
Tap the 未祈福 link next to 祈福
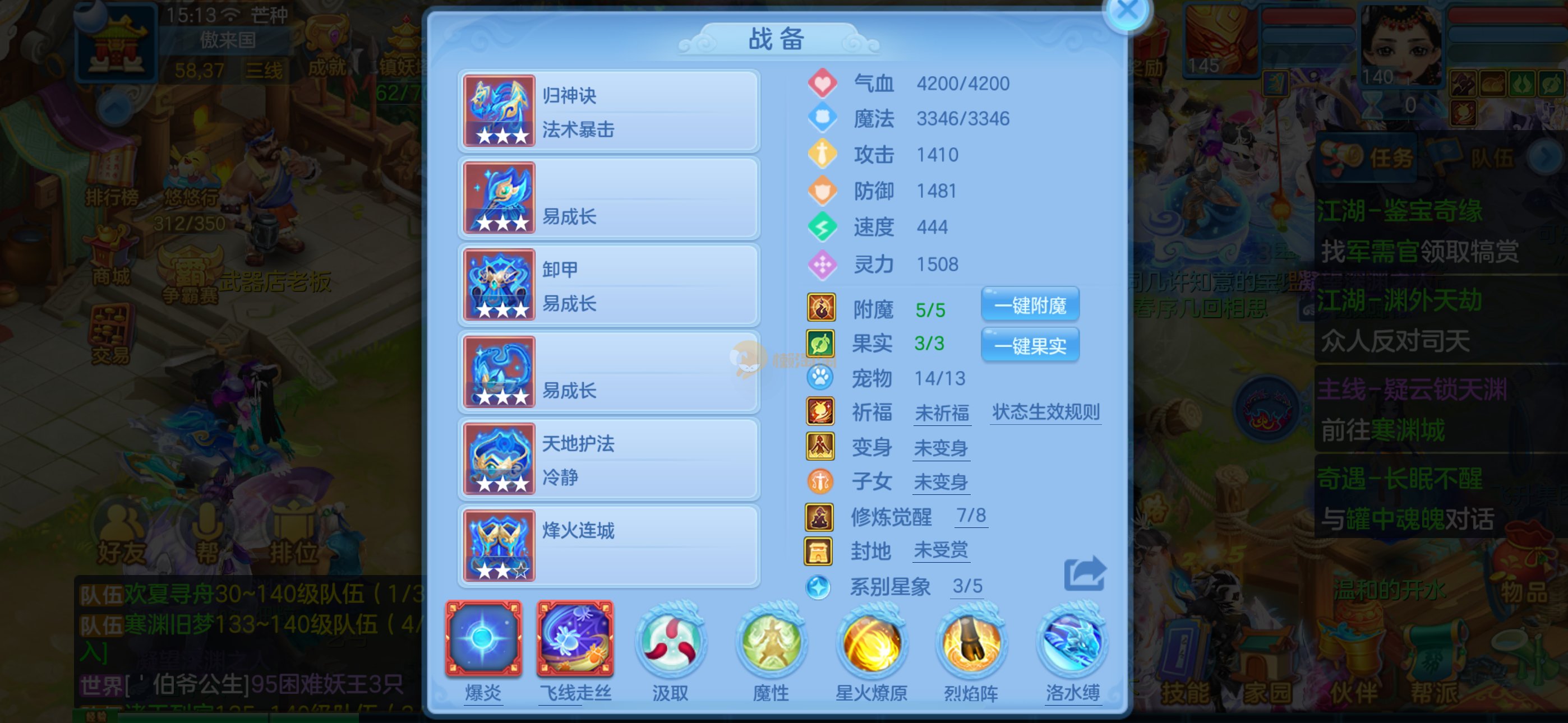[x=942, y=413]
